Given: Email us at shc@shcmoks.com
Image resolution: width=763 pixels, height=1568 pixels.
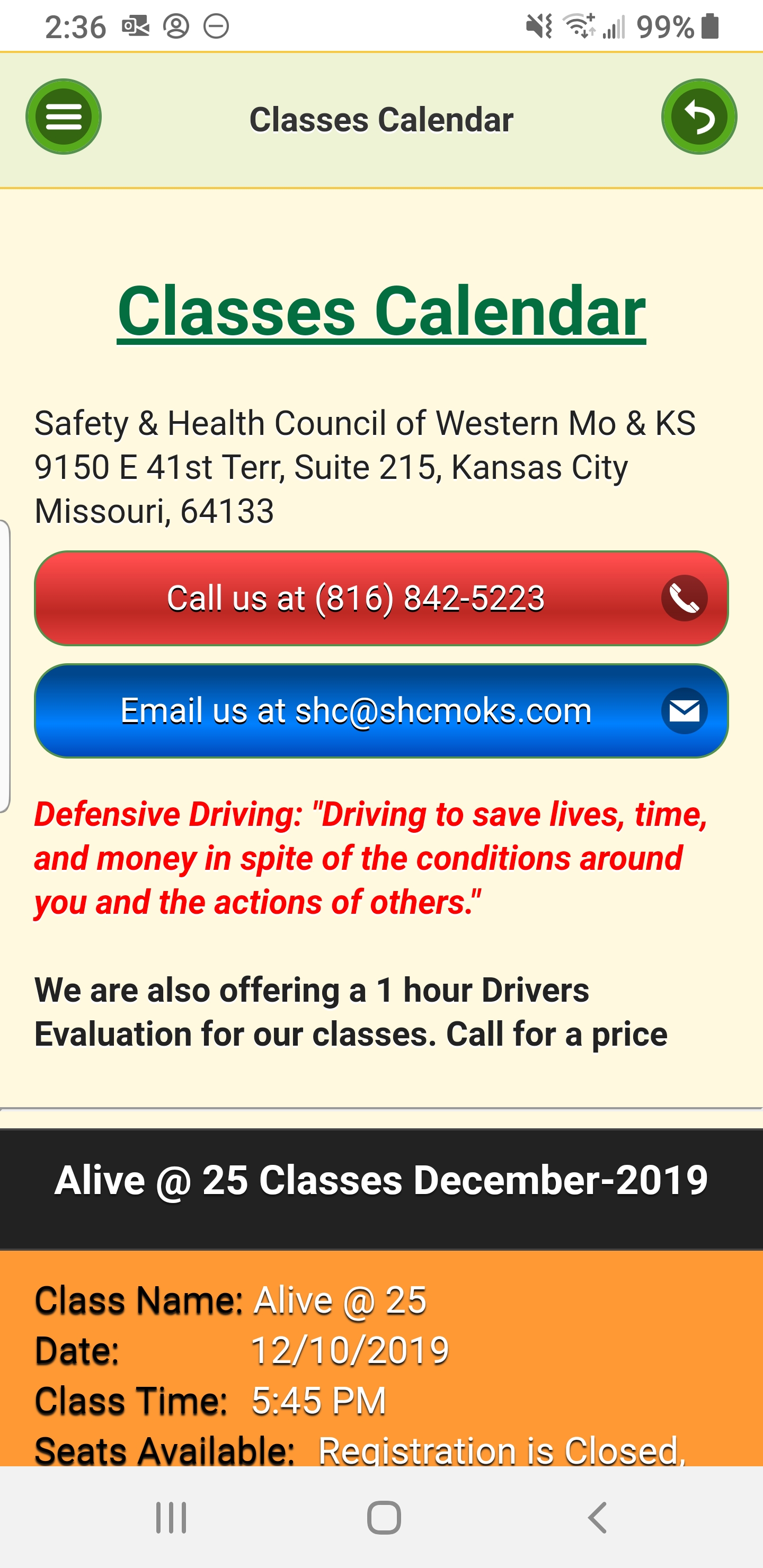Looking at the screenshot, I should point(381,711).
